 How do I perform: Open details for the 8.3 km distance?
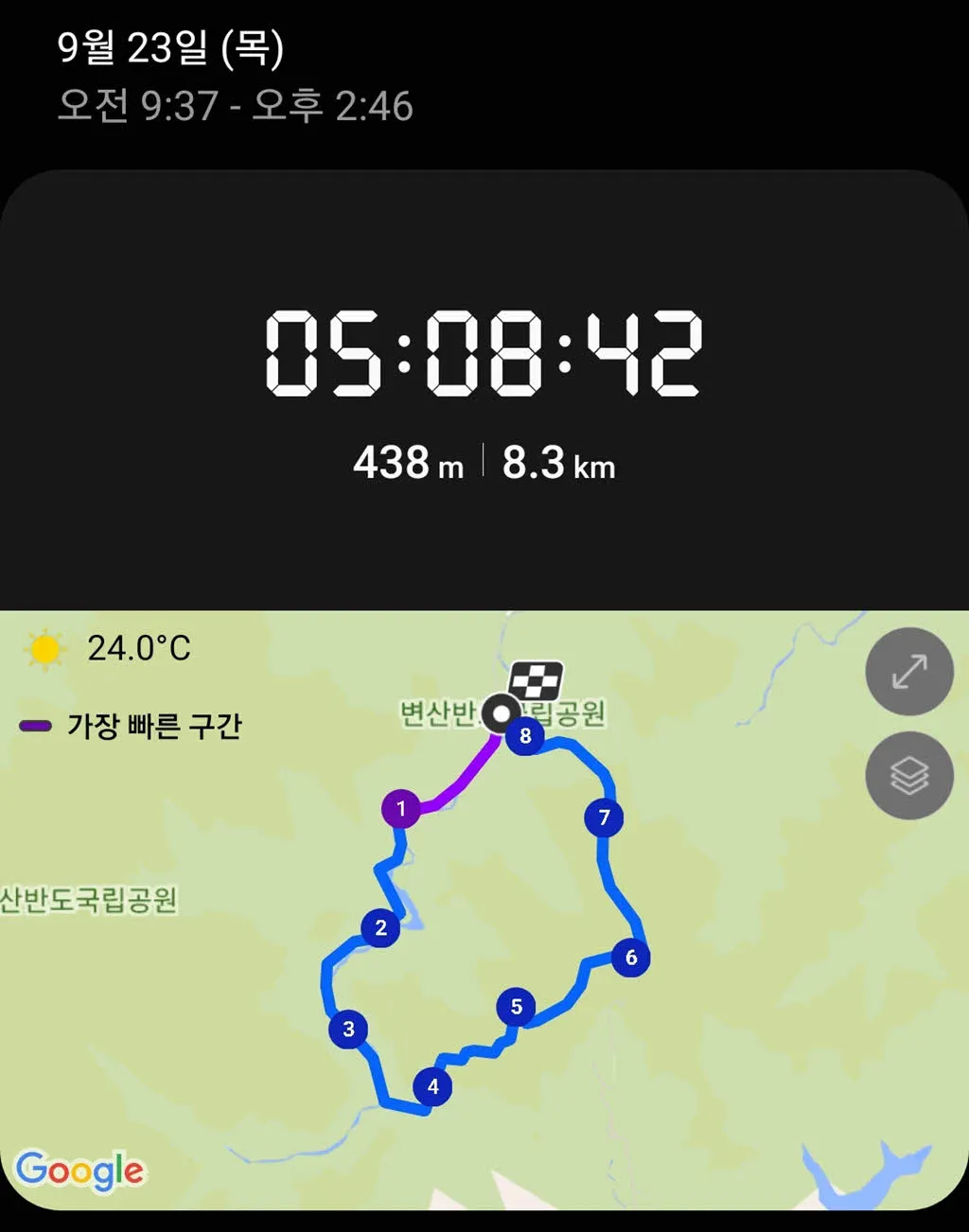pyautogui.click(x=558, y=463)
